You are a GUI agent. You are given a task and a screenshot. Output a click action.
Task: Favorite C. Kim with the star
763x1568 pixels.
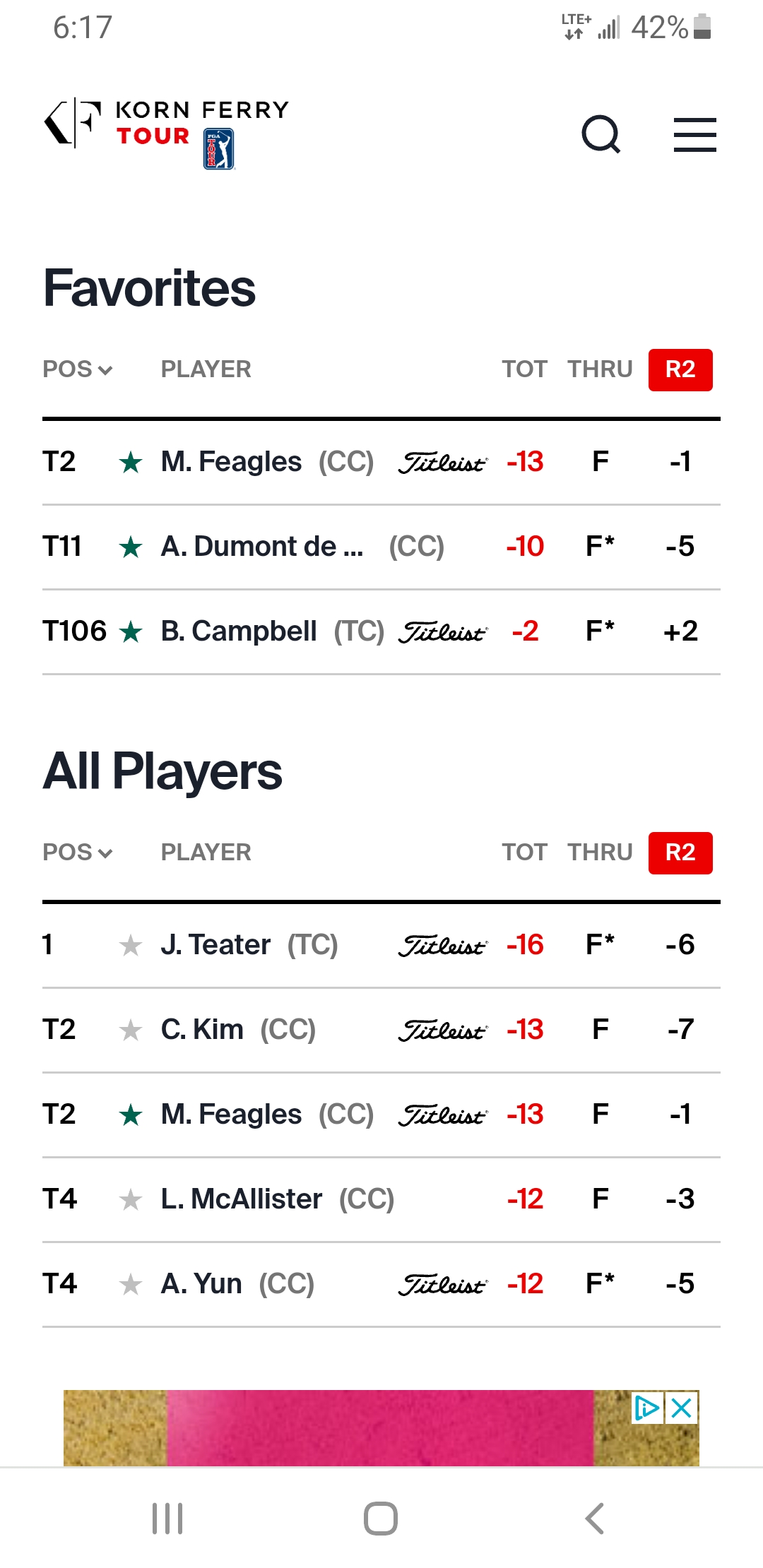pyautogui.click(x=131, y=1030)
